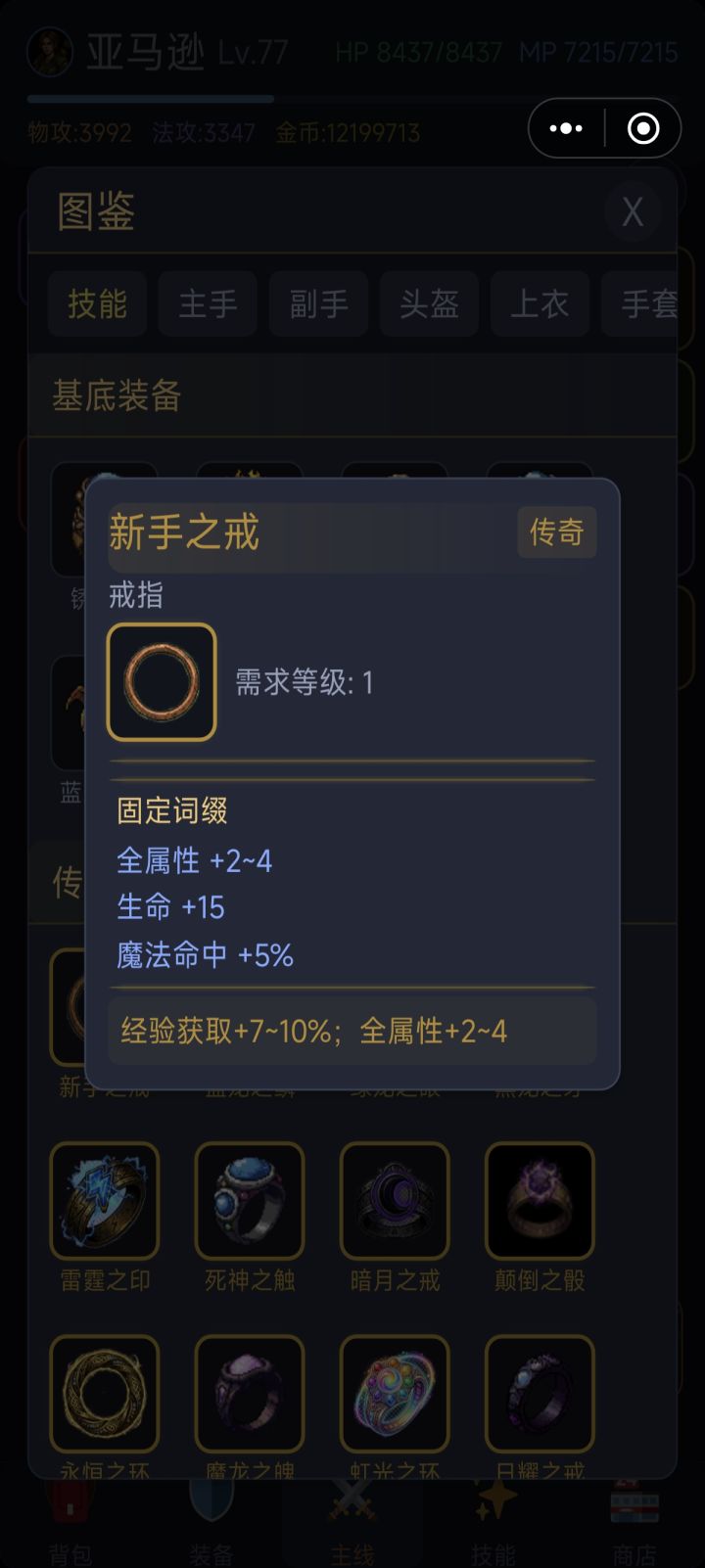This screenshot has width=705, height=1568.
Task: View the 雷霆之印 ring
Action: click(x=105, y=1200)
